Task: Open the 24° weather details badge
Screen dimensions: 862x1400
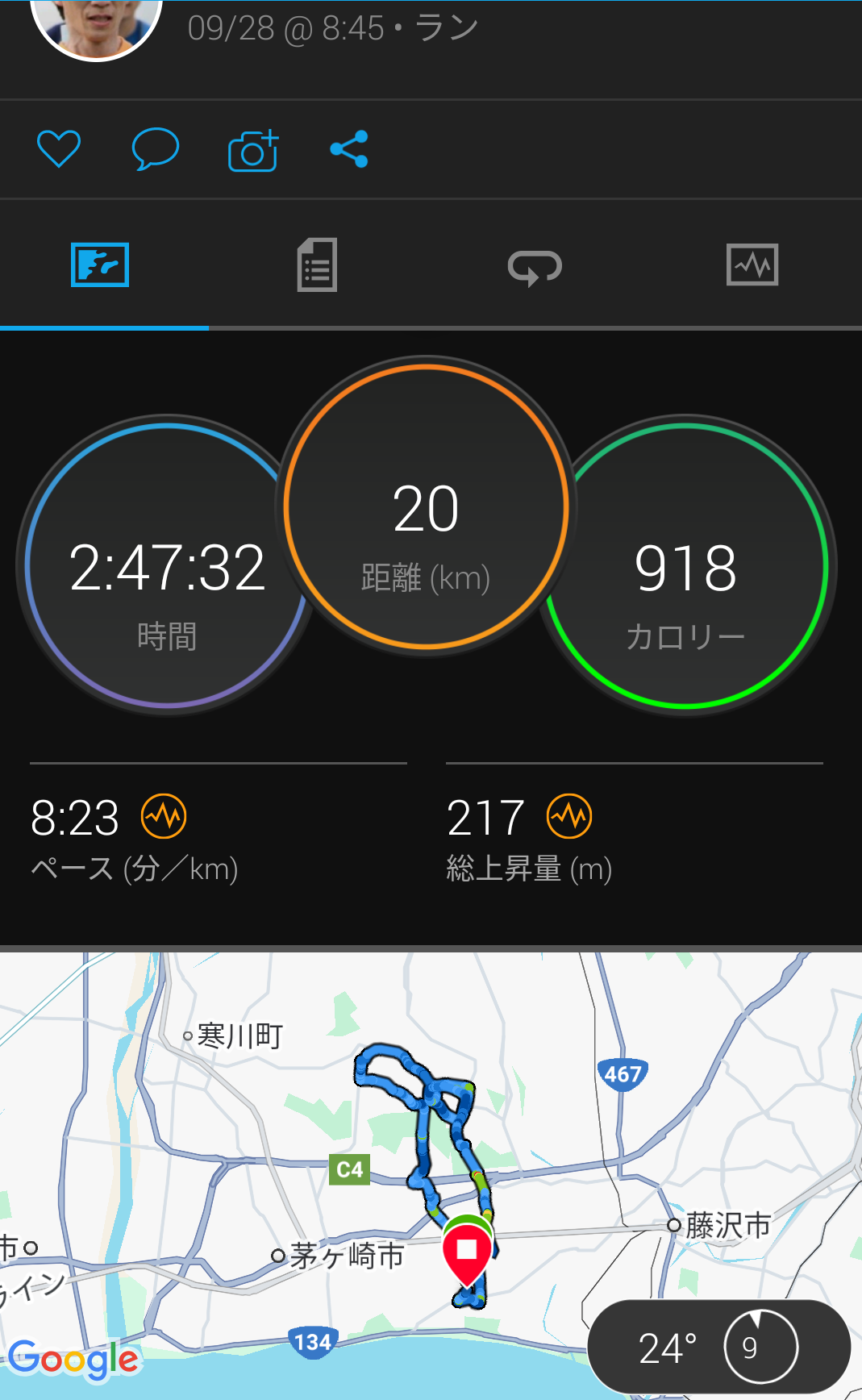Action: (x=718, y=1348)
